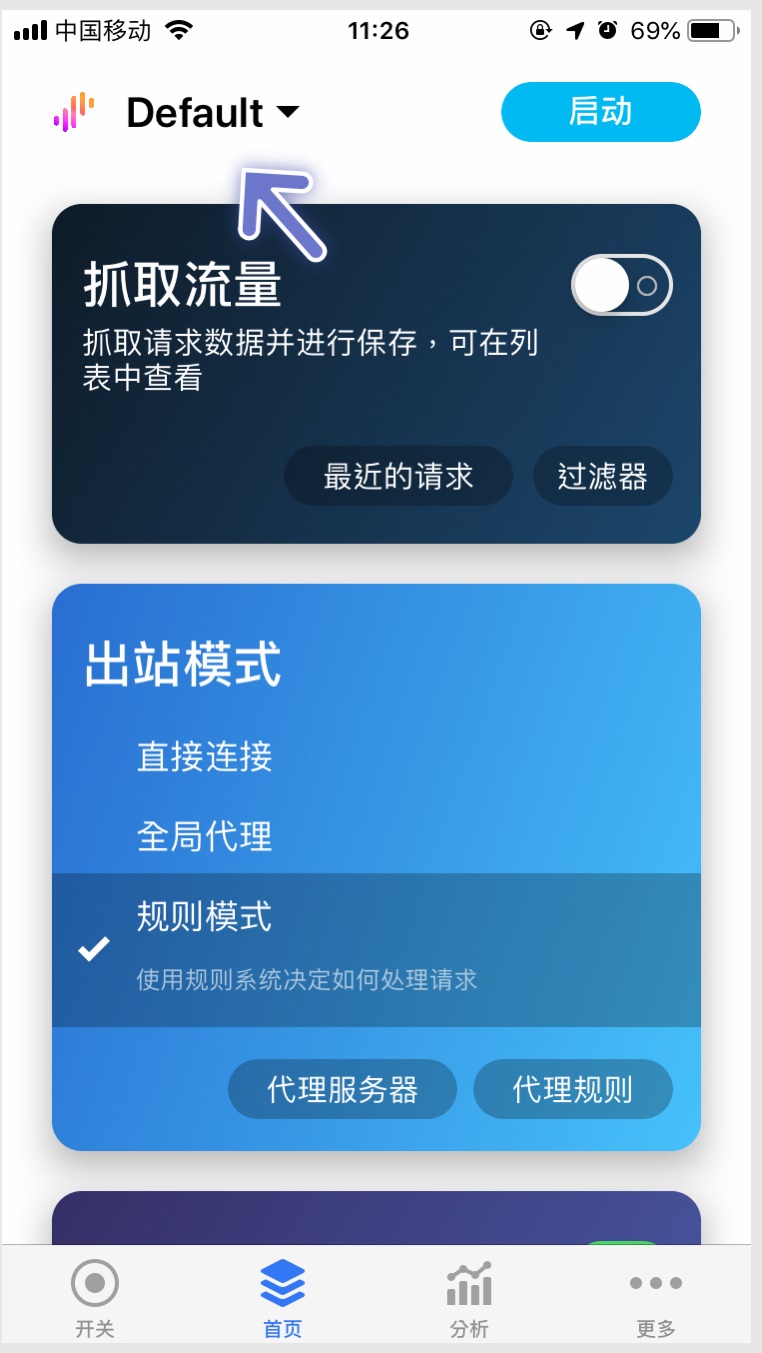Open the Default profile dropdown
Viewport: 762px width, 1353px height.
click(x=211, y=112)
